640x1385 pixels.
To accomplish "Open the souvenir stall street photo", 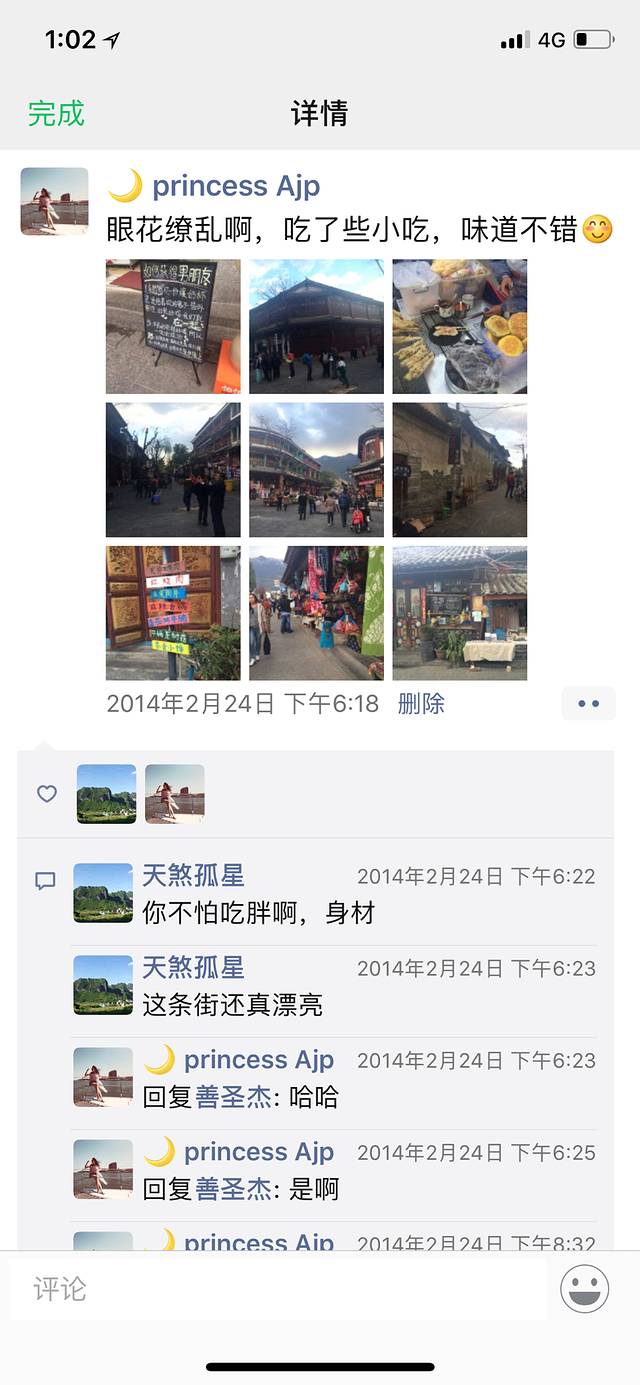I will 316,612.
